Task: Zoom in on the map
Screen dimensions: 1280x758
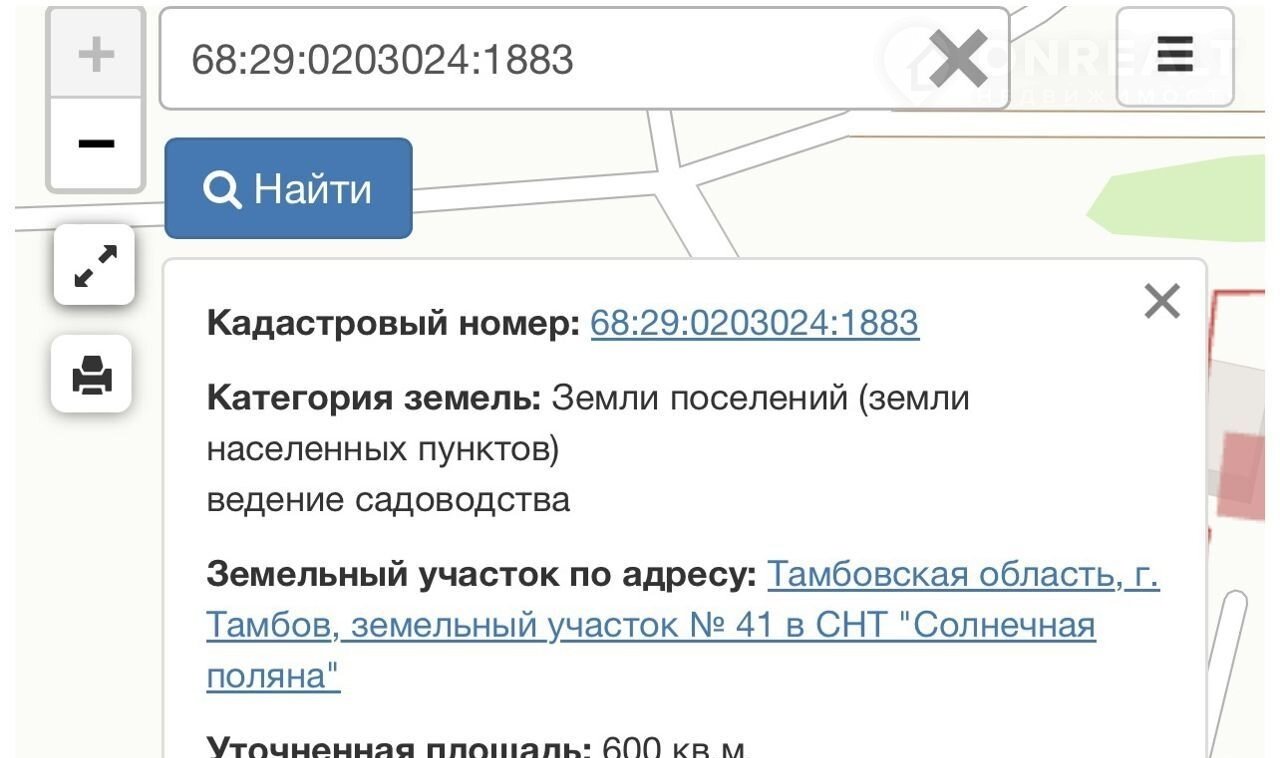Action: pos(96,54)
